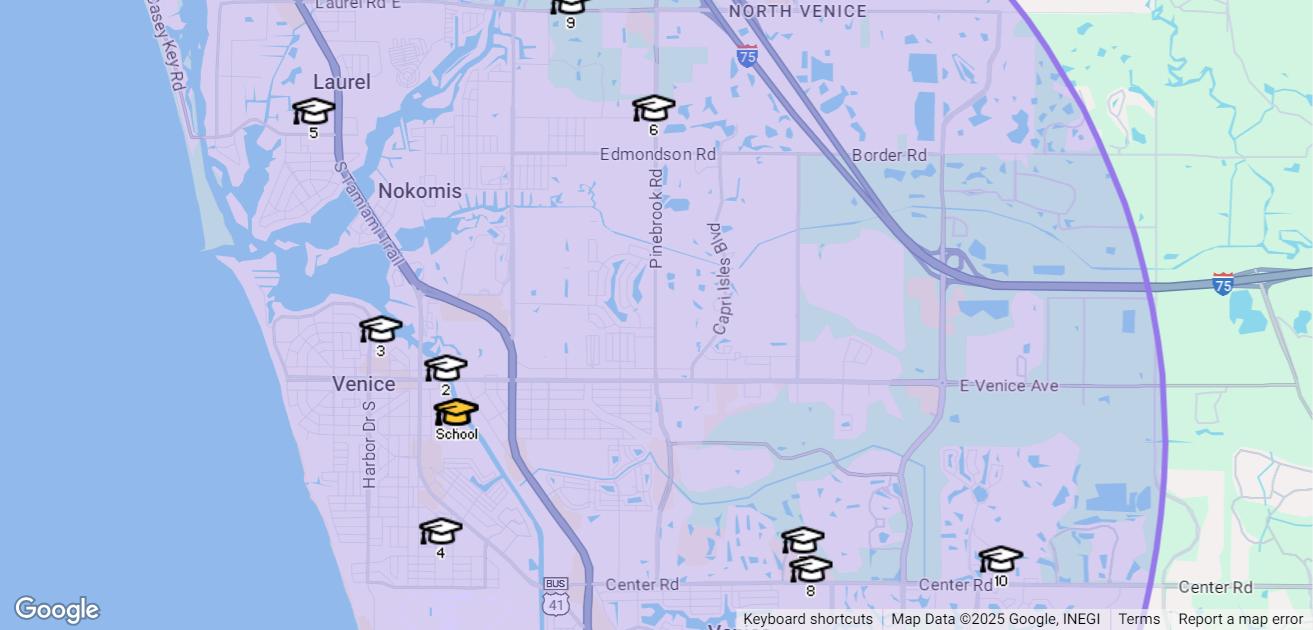Screen dimensions: 1313x630
Task: Open Keyboard shortcuts
Action: click(807, 619)
